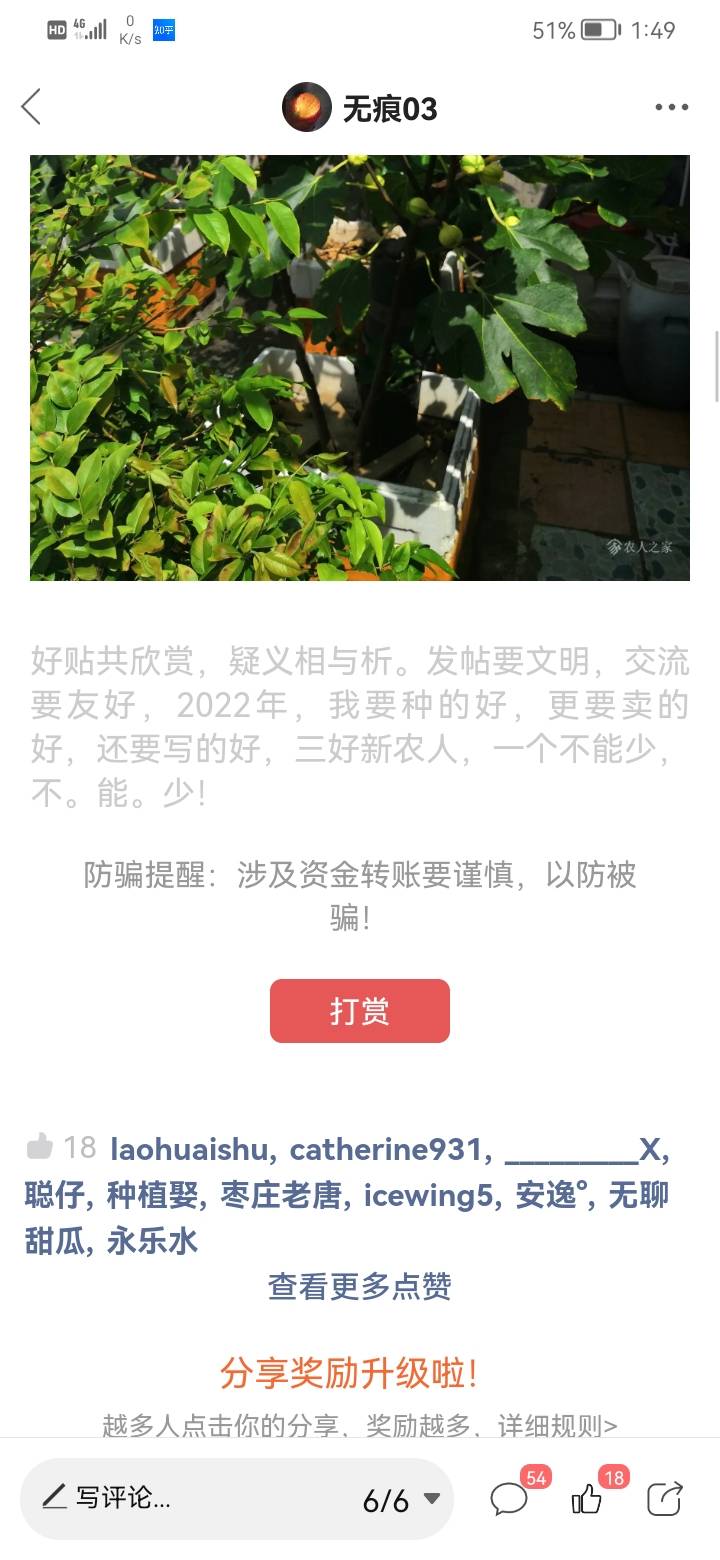This screenshot has width=720, height=1560.
Task: Tap 查看更多点赞 to see more likes
Action: 360,1286
